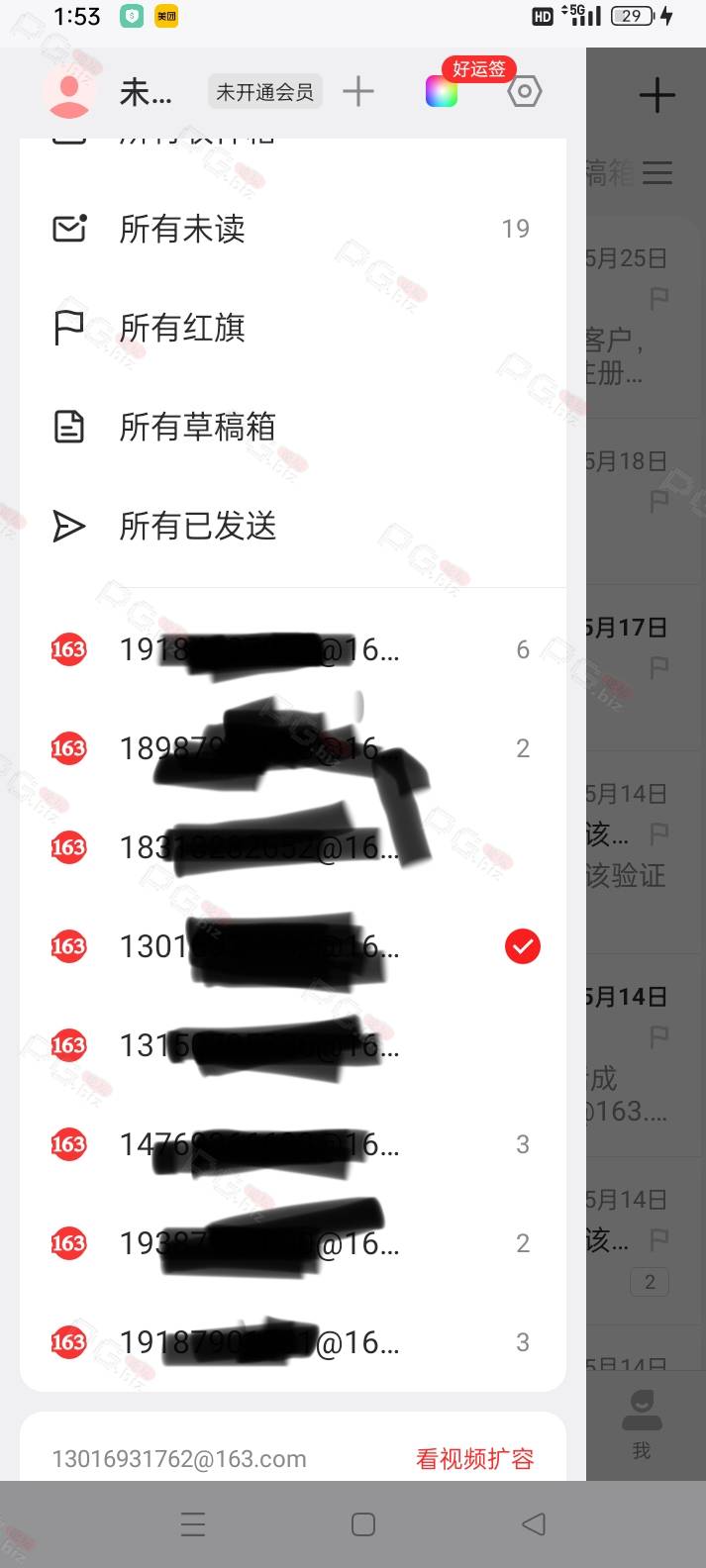Switch to account starting with 1476

pyautogui.click(x=293, y=1144)
